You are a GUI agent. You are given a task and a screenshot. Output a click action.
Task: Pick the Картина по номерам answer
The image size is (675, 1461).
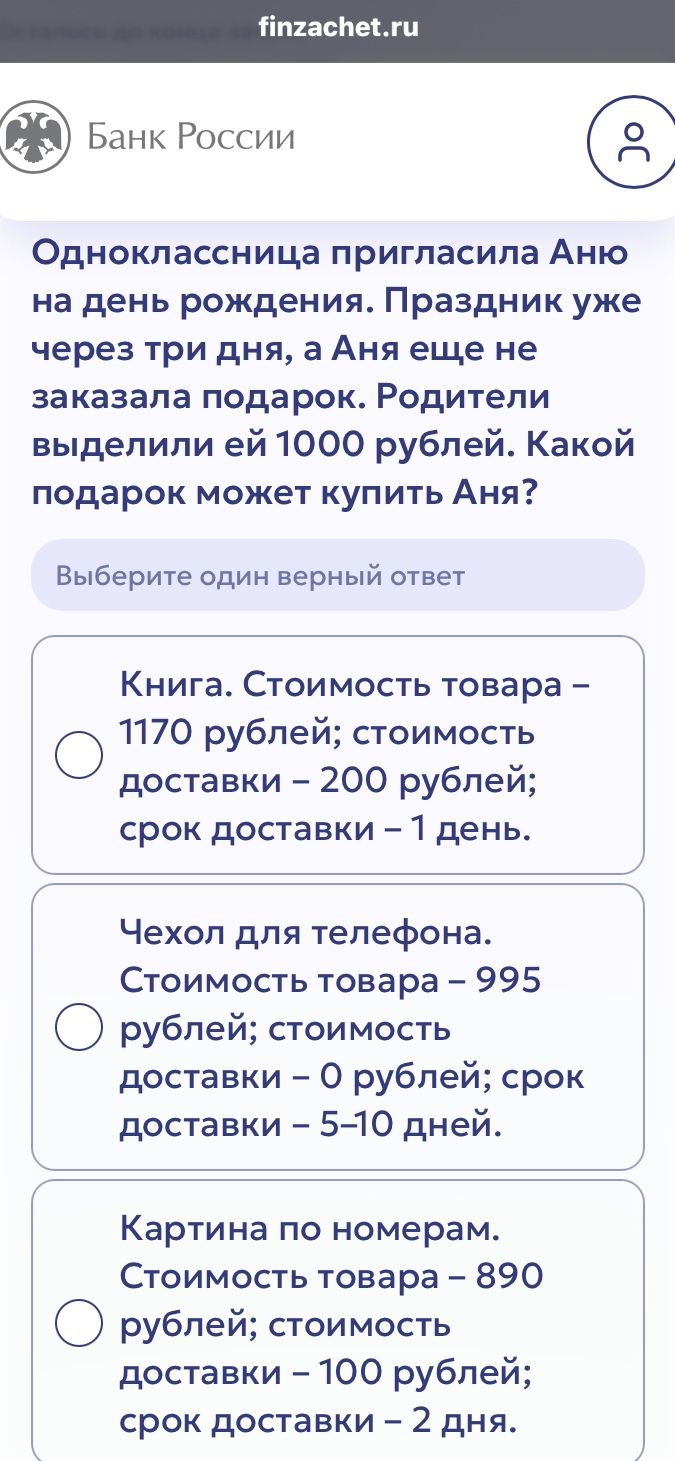tap(338, 1321)
